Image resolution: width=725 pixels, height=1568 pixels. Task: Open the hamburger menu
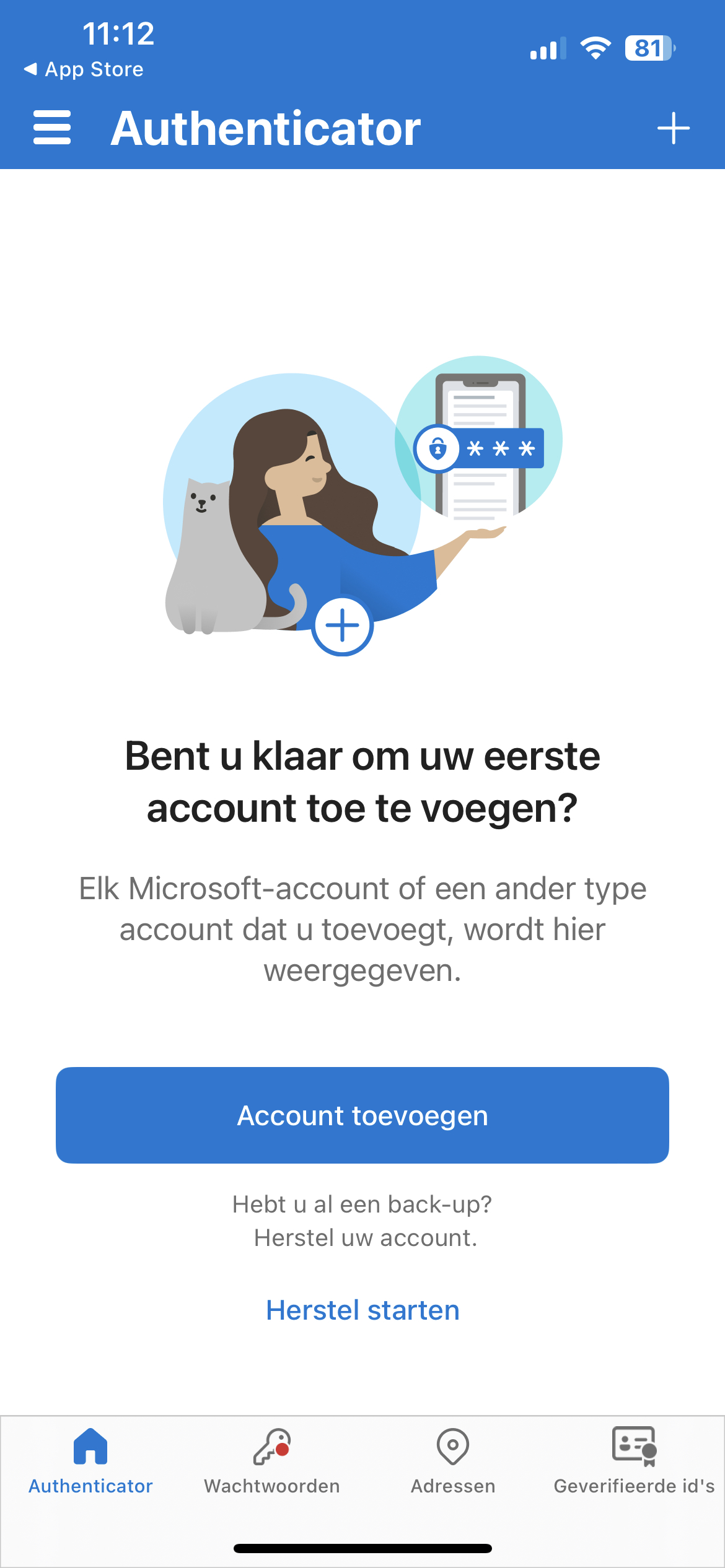tap(52, 128)
